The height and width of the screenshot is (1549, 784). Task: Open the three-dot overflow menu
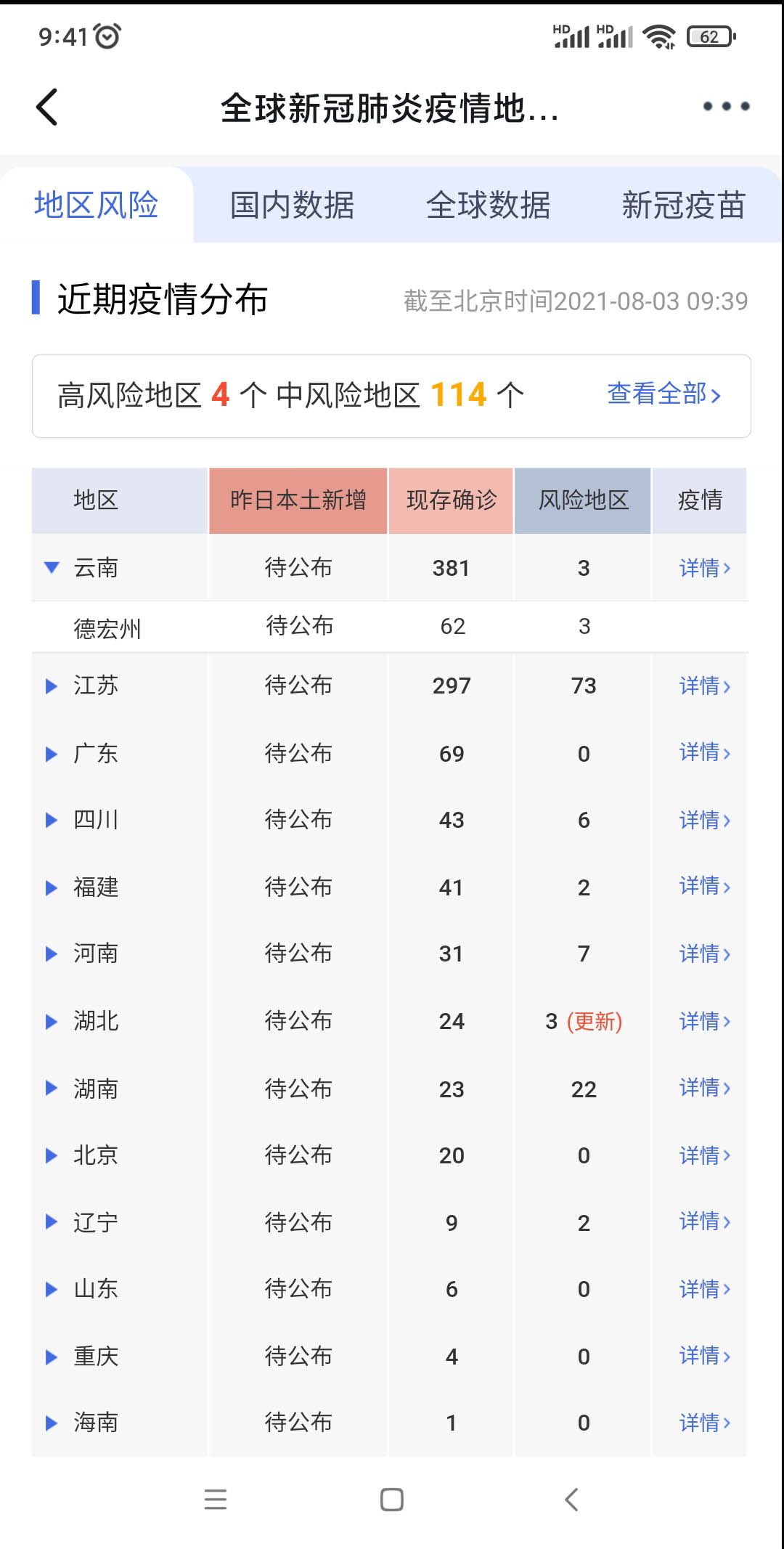726,107
